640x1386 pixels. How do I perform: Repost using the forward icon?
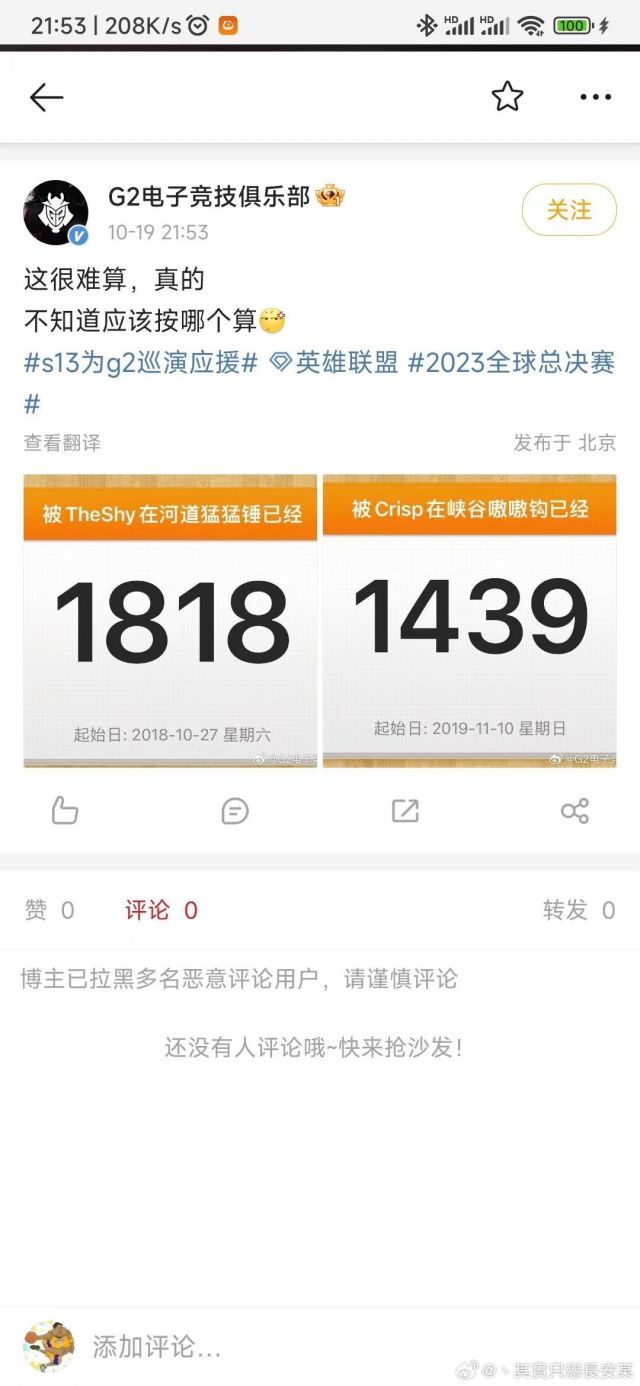[405, 811]
